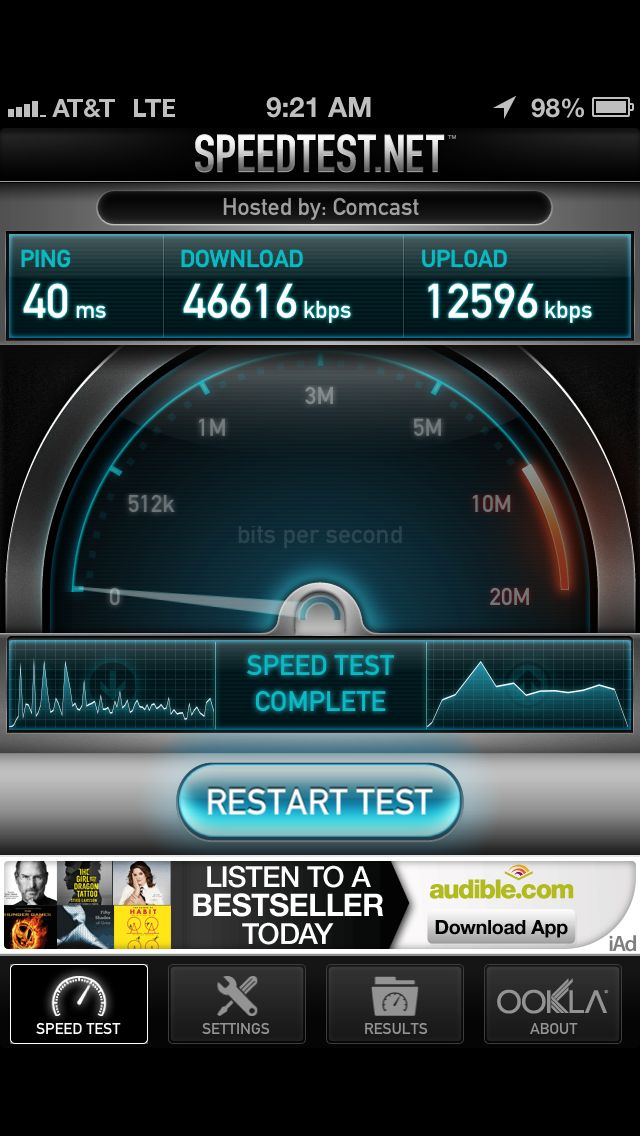This screenshot has height=1136, width=640.
Task: Tap the Restart Test button
Action: pos(320,801)
